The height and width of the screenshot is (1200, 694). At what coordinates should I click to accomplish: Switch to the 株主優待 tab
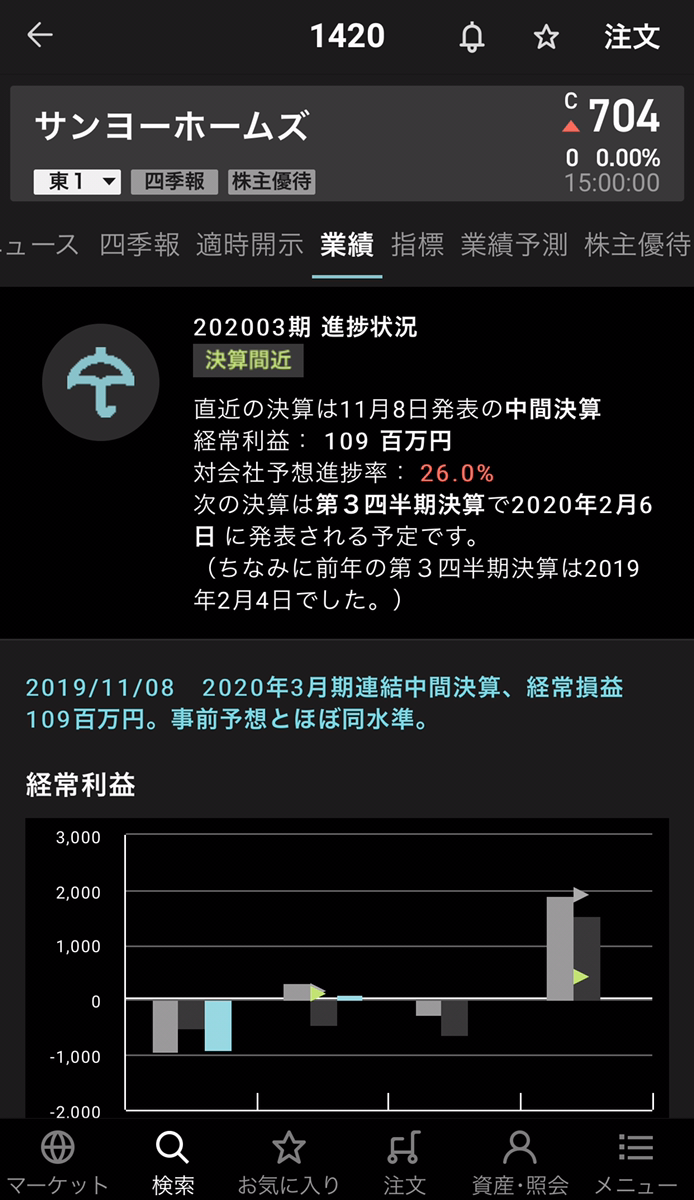(637, 245)
